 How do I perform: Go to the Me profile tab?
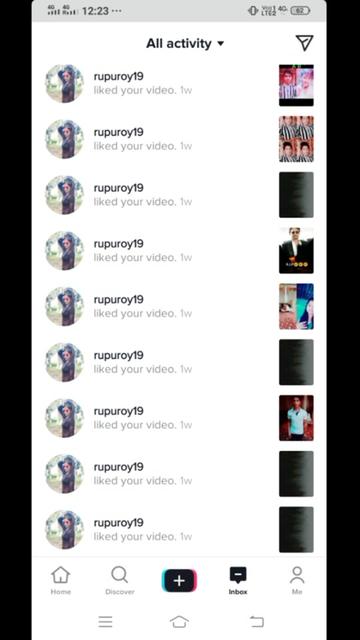pos(297,580)
